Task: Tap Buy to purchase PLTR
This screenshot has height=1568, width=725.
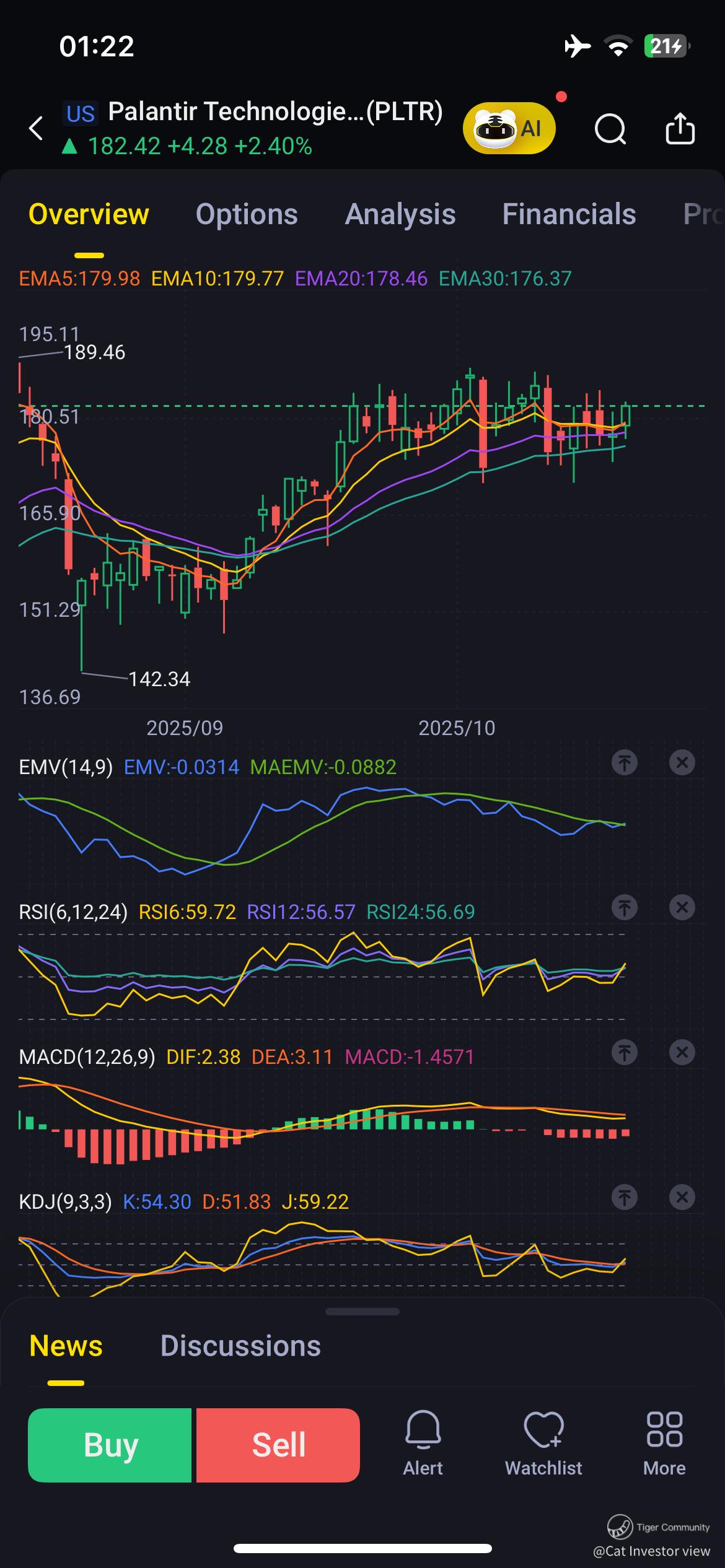Action: pyautogui.click(x=110, y=1445)
